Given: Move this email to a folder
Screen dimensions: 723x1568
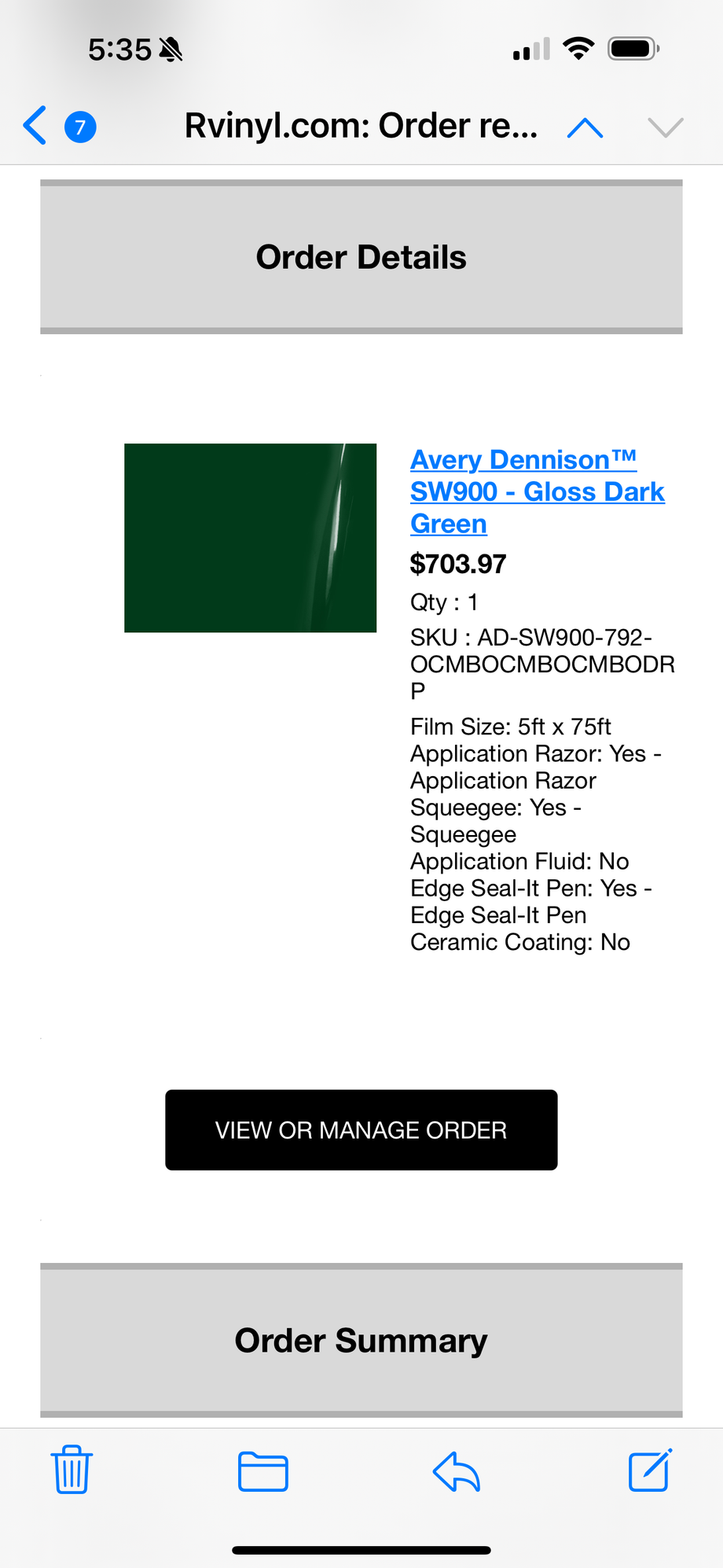Looking at the screenshot, I should (x=262, y=1470).
